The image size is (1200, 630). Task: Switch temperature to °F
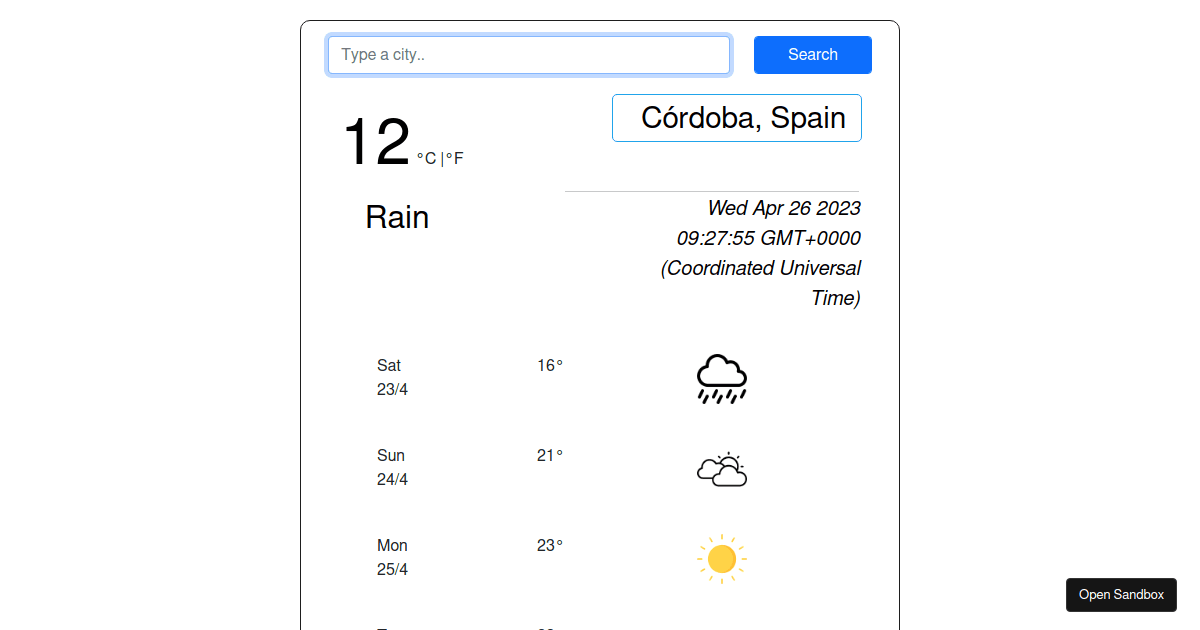point(455,159)
